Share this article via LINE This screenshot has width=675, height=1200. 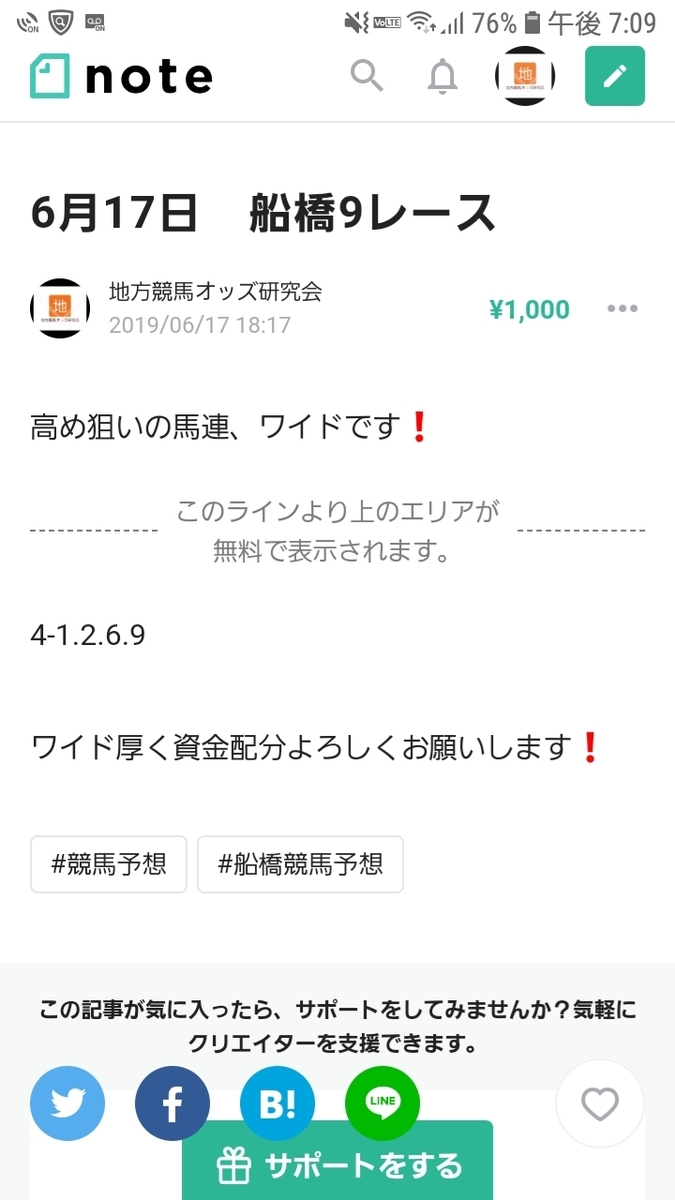tap(382, 1104)
